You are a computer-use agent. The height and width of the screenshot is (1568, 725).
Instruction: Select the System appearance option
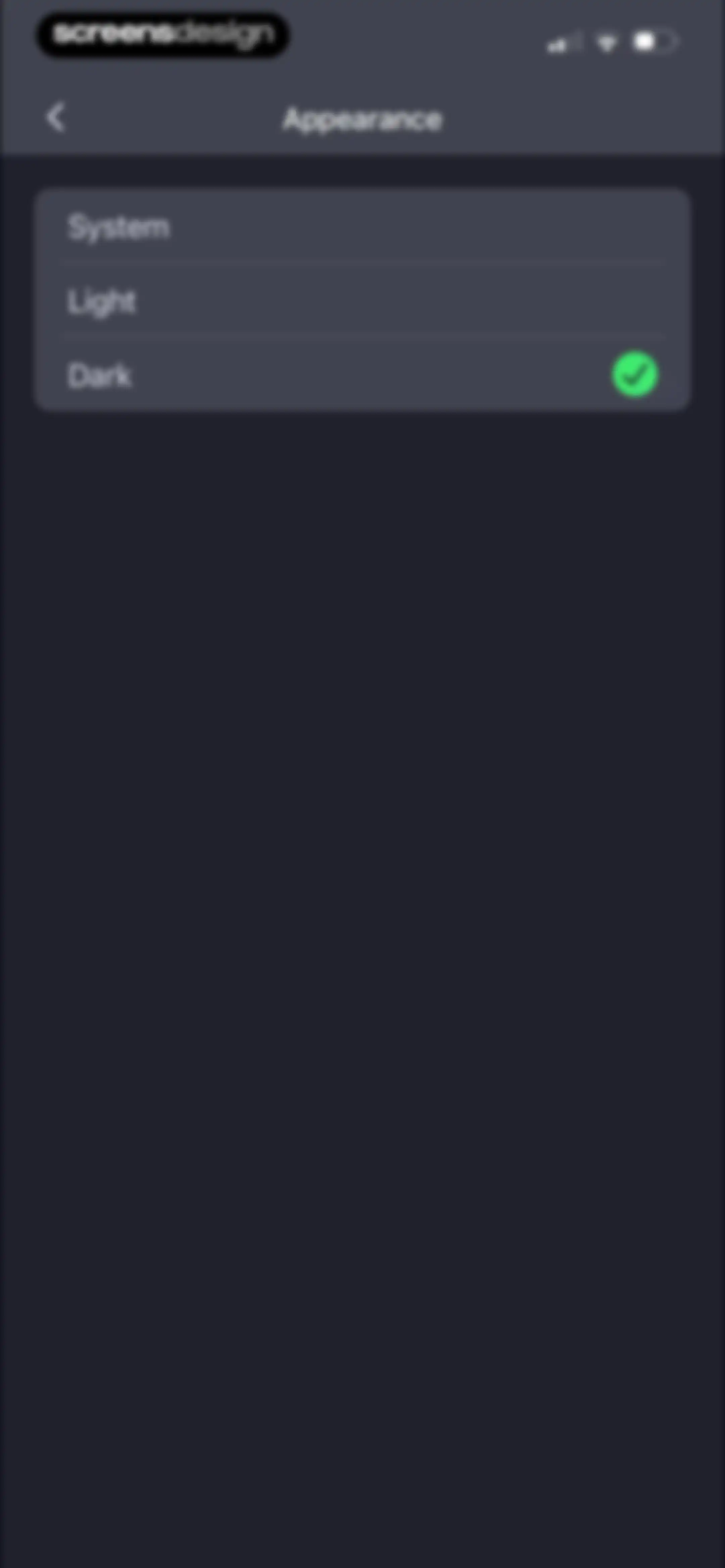pos(362,226)
